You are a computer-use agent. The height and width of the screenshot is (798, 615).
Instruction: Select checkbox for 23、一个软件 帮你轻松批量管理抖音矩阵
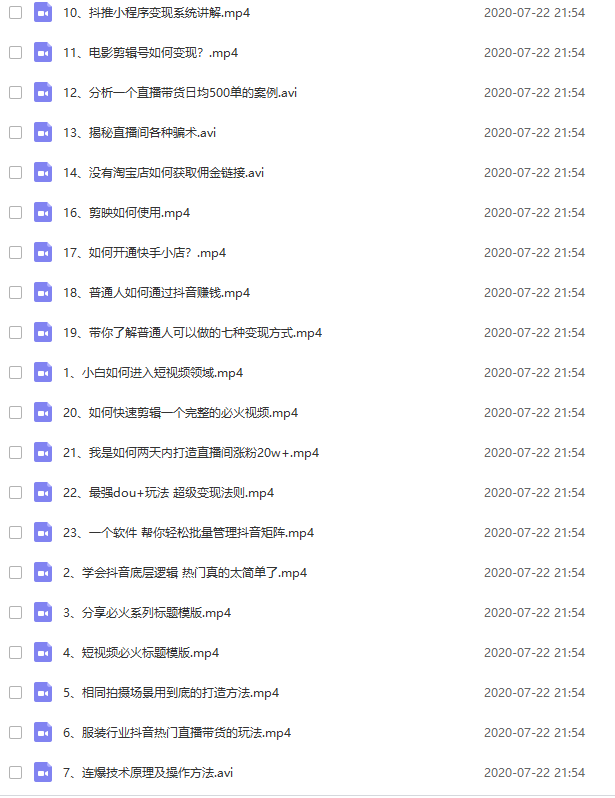15,532
